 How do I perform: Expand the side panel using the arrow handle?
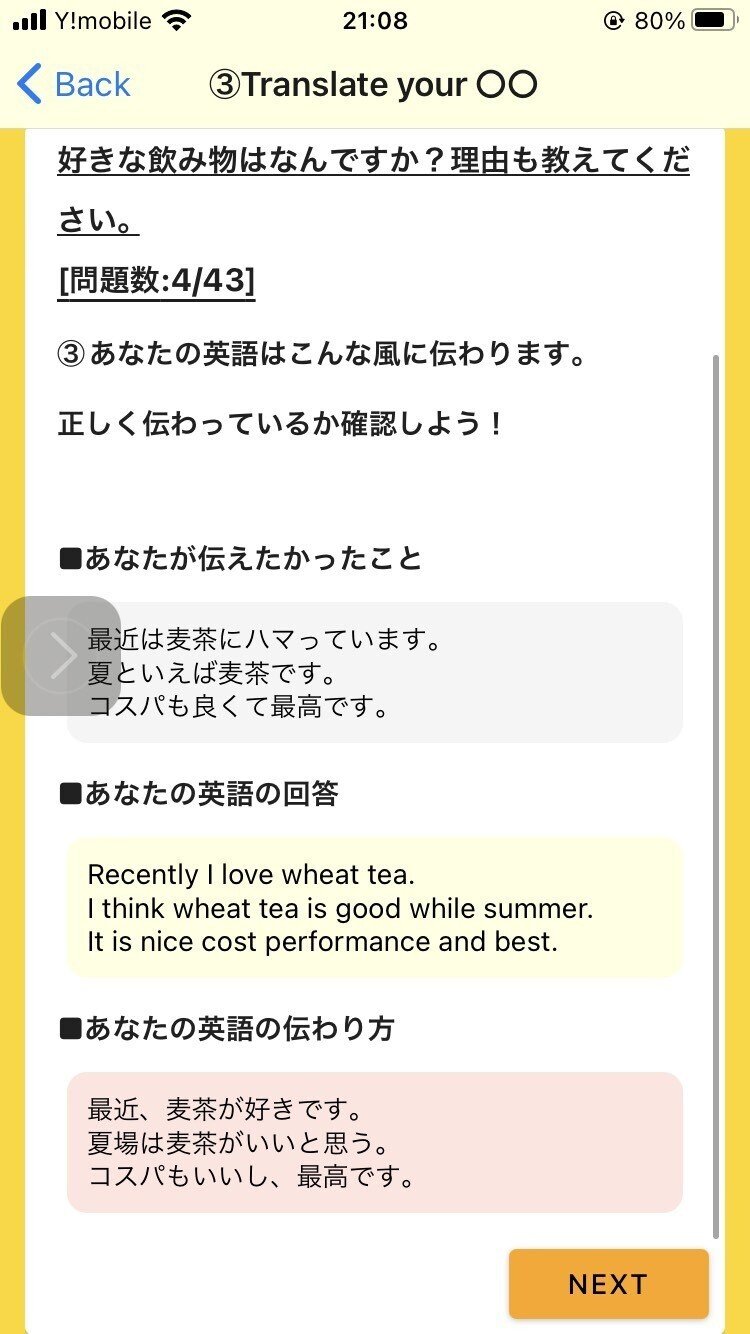(62, 654)
